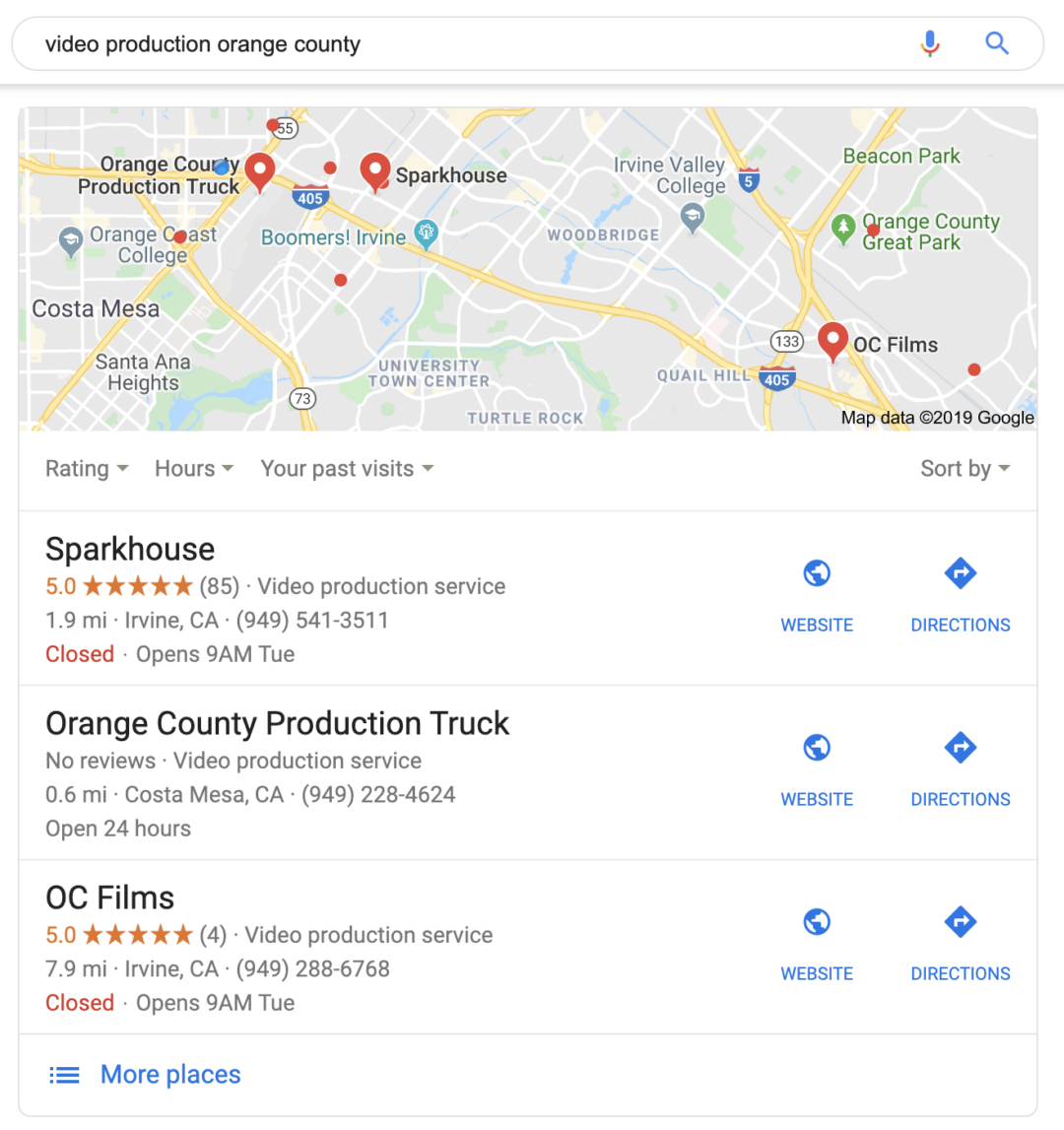Screen dimensions: 1064x1130
Task: Expand the Your past visits filter
Action: pyautogui.click(x=347, y=468)
